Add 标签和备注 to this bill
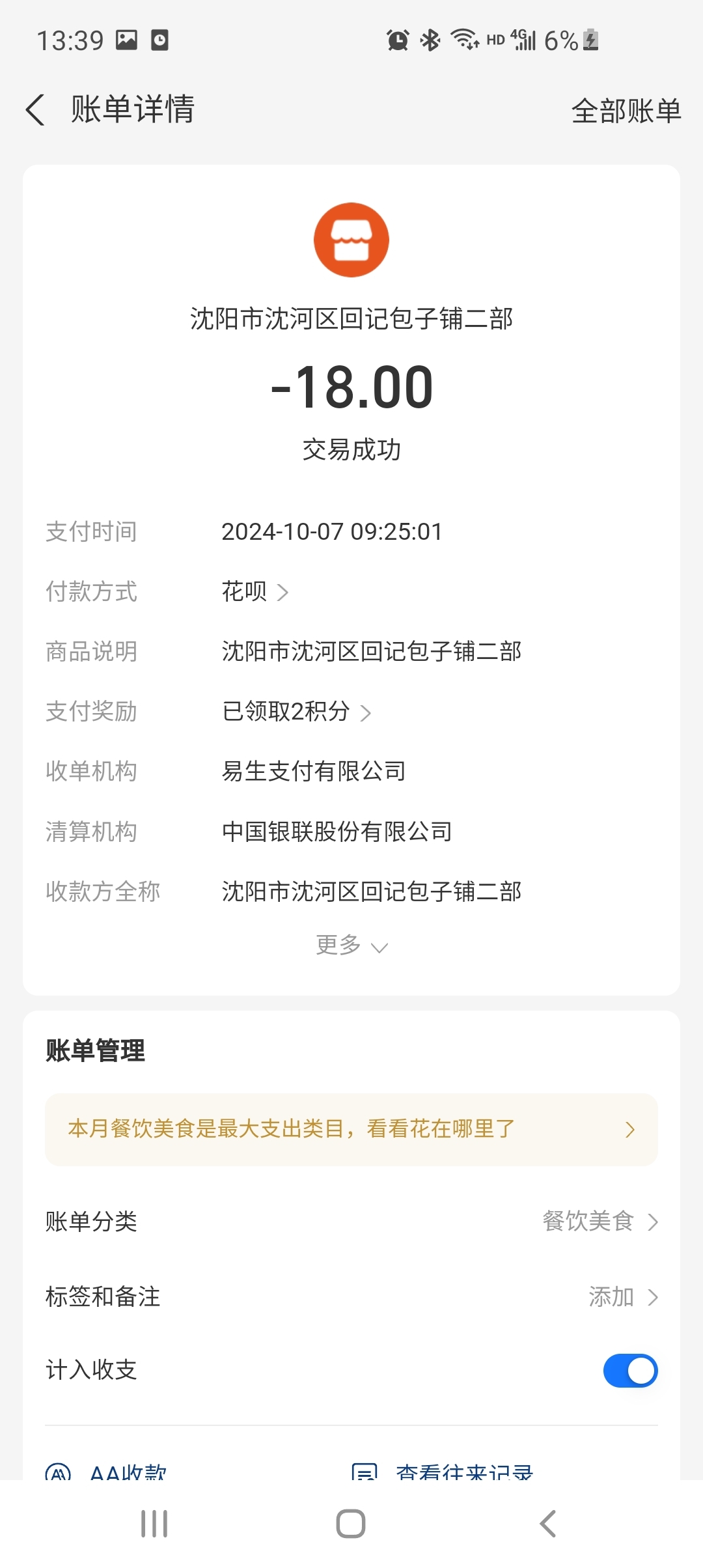 622,1297
